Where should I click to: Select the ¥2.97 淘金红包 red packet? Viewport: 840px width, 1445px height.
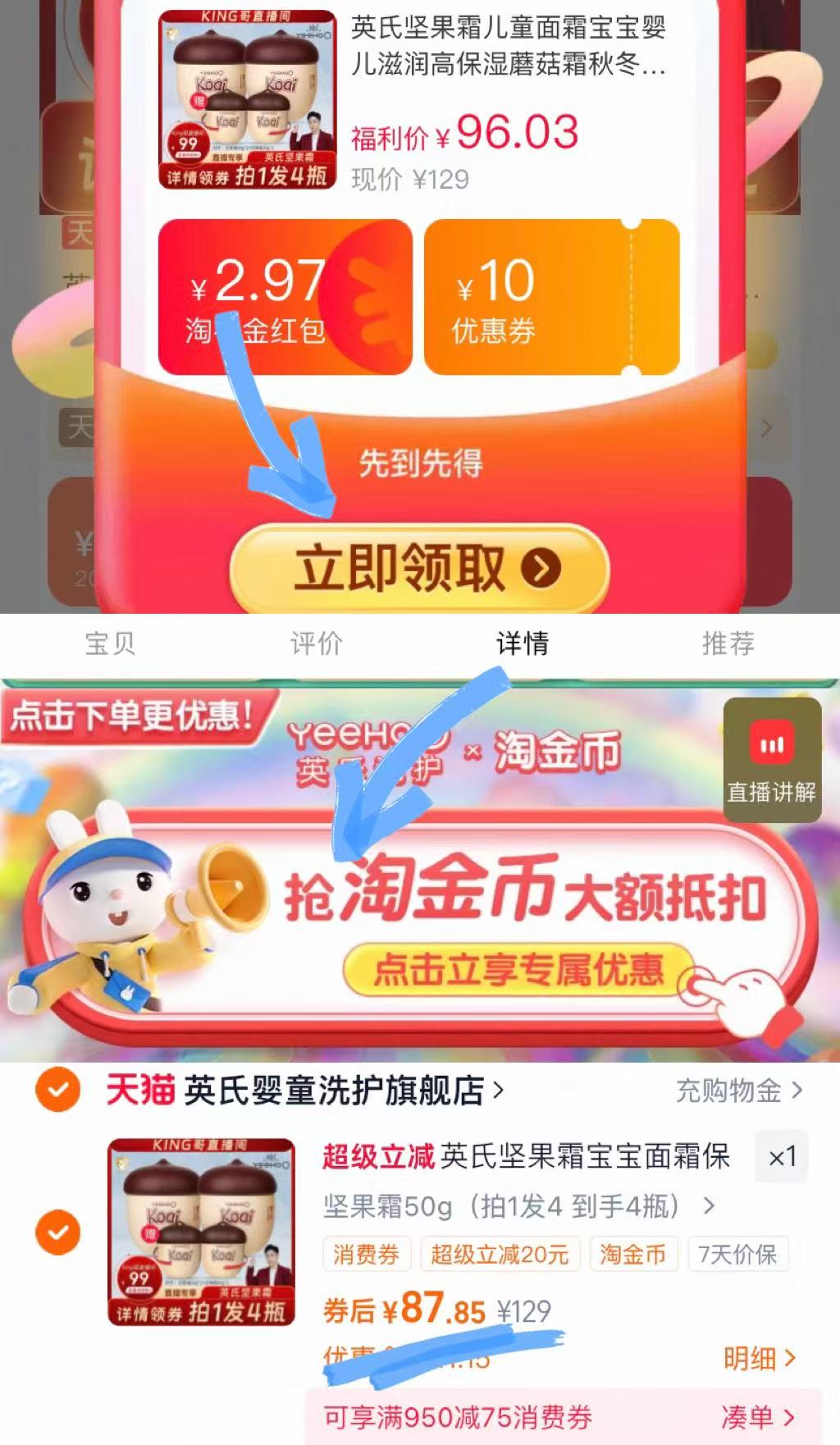pos(283,295)
